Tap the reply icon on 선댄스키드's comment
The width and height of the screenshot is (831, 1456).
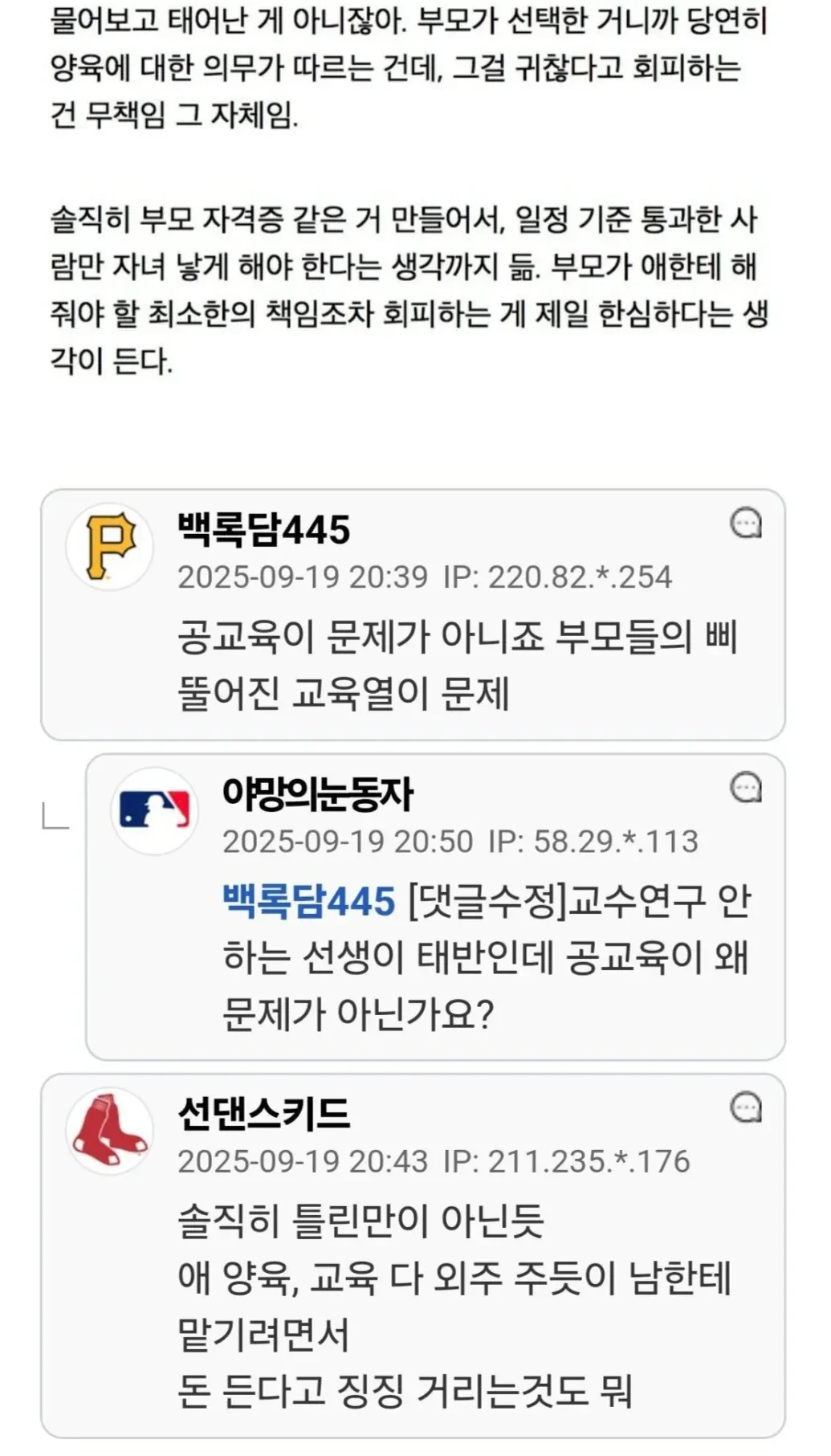[745, 1107]
